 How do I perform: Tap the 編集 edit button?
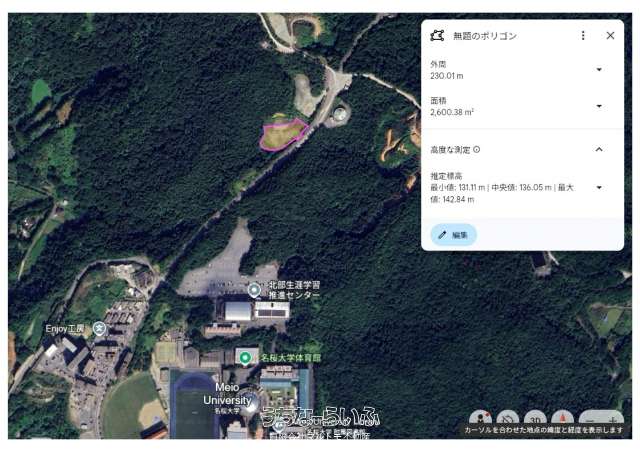point(453,235)
